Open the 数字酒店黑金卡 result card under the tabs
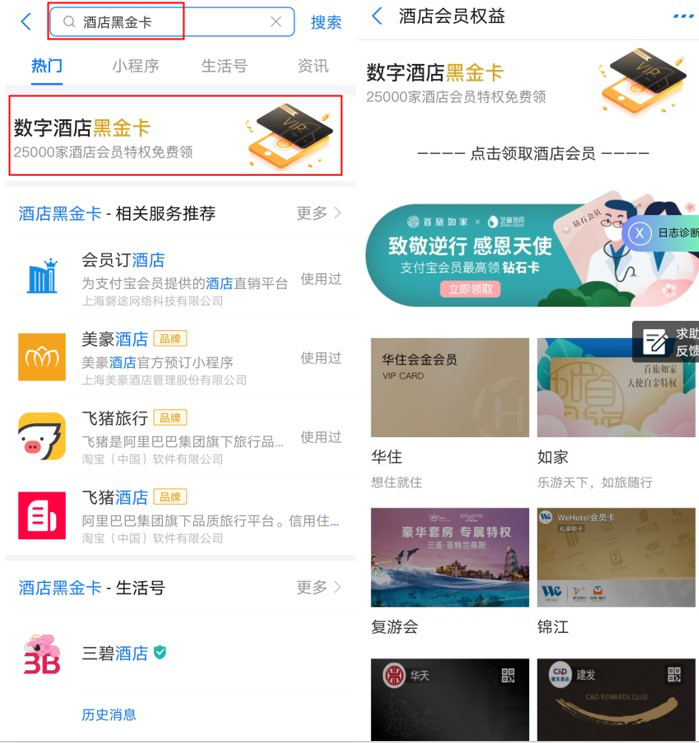699x743 pixels. tap(176, 139)
